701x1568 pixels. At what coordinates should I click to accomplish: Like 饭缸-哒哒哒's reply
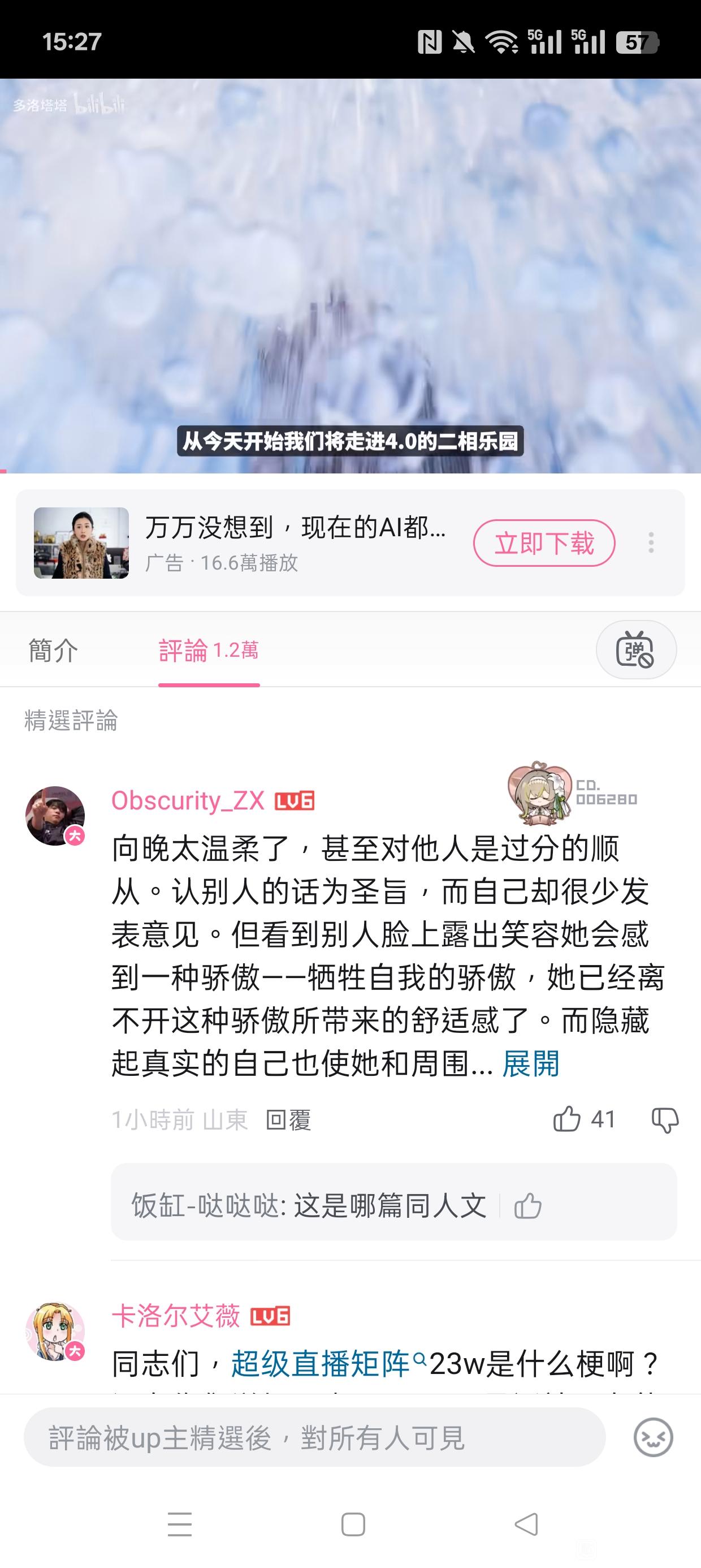[x=527, y=1205]
